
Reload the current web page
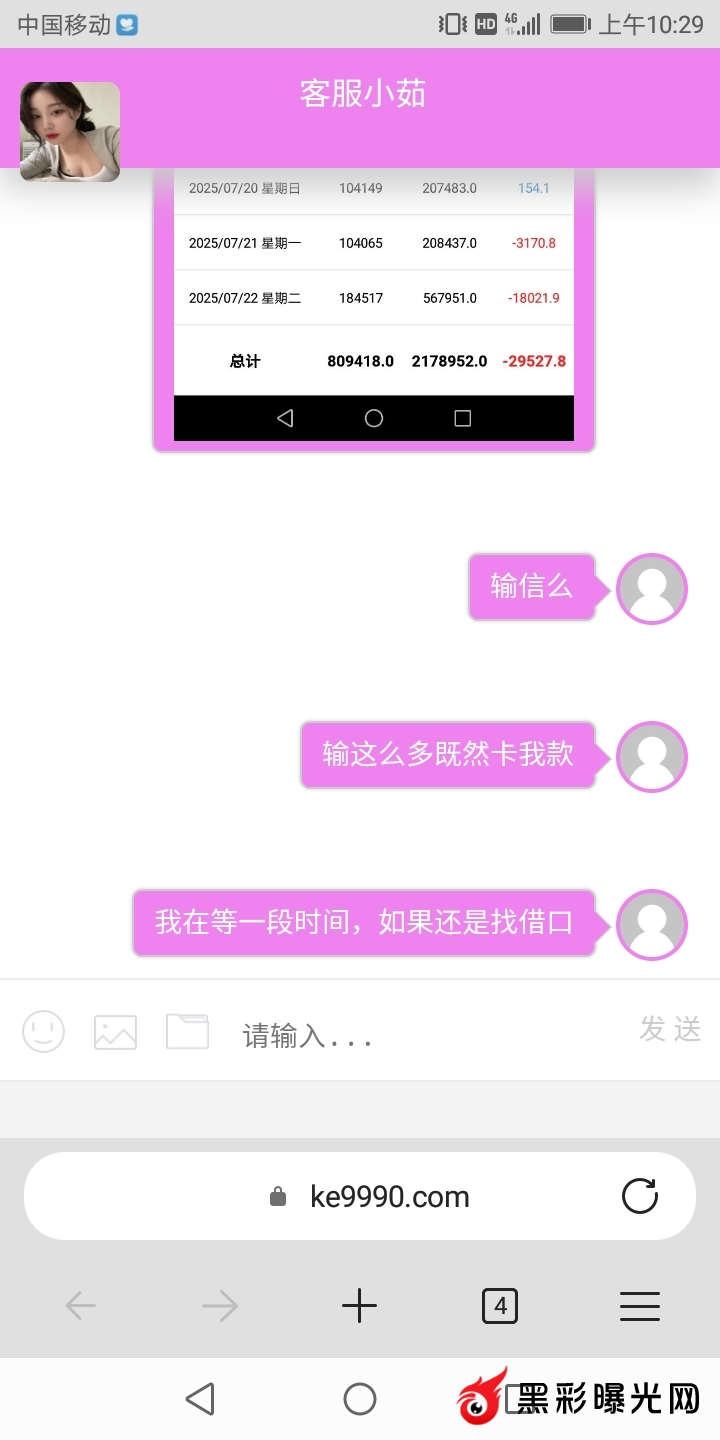pos(640,1196)
